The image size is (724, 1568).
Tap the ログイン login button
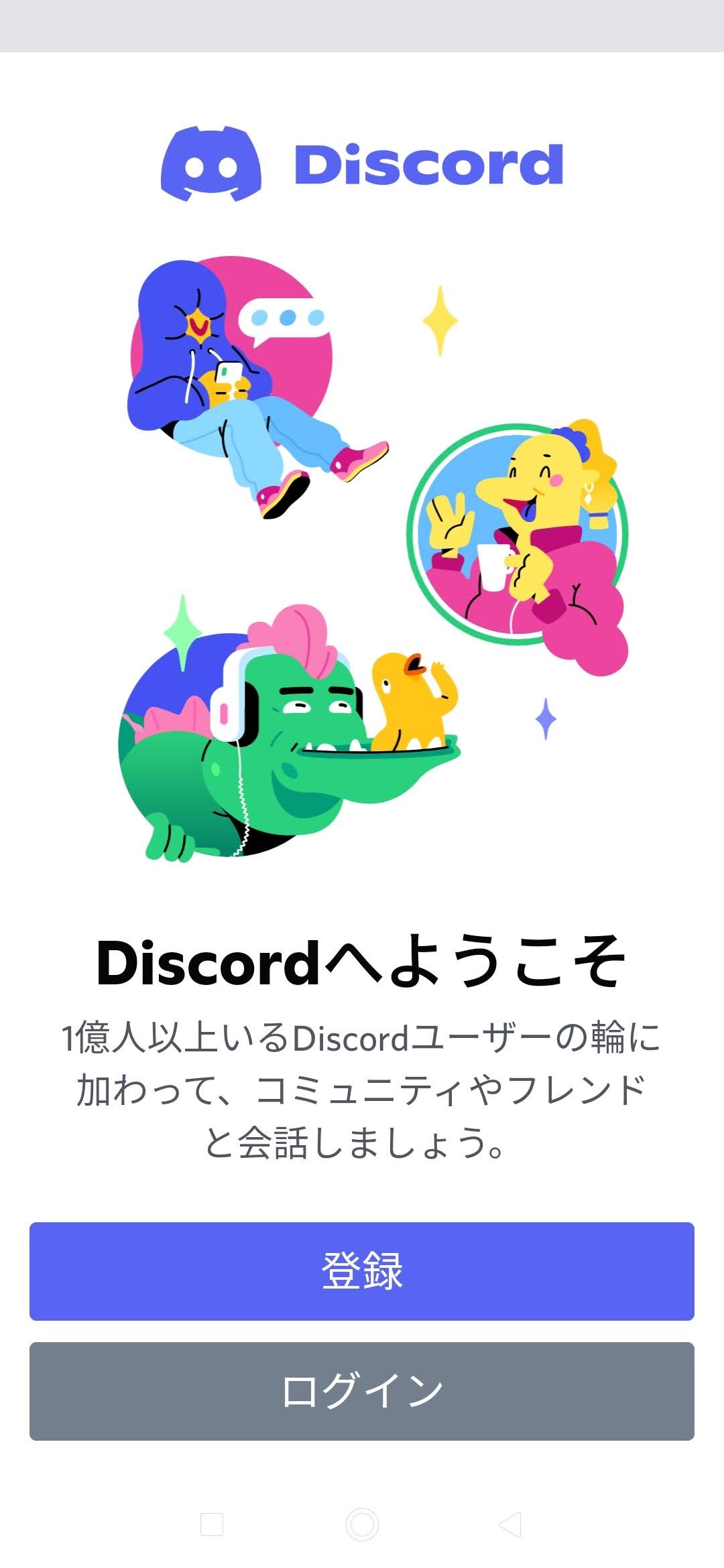[x=362, y=1391]
